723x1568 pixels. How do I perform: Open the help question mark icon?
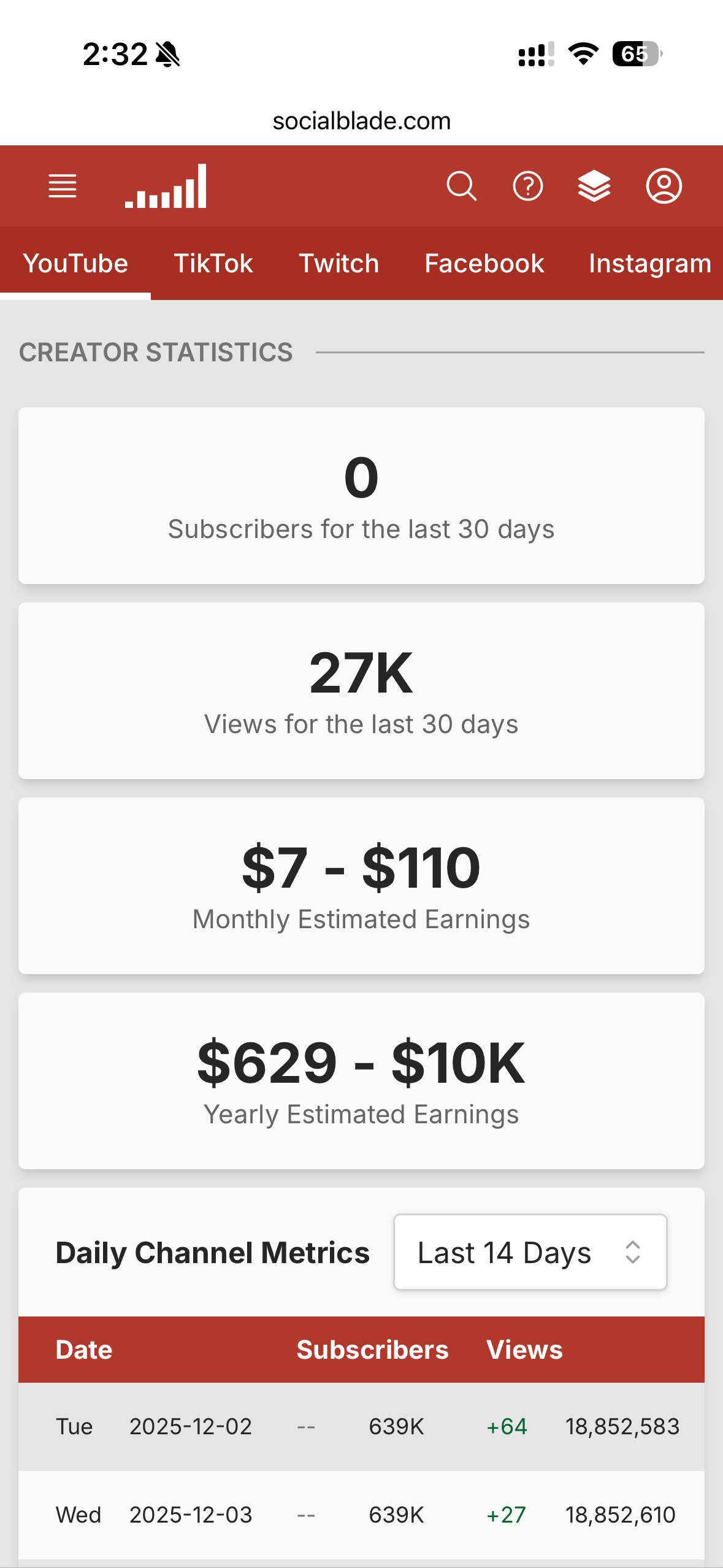tap(527, 186)
